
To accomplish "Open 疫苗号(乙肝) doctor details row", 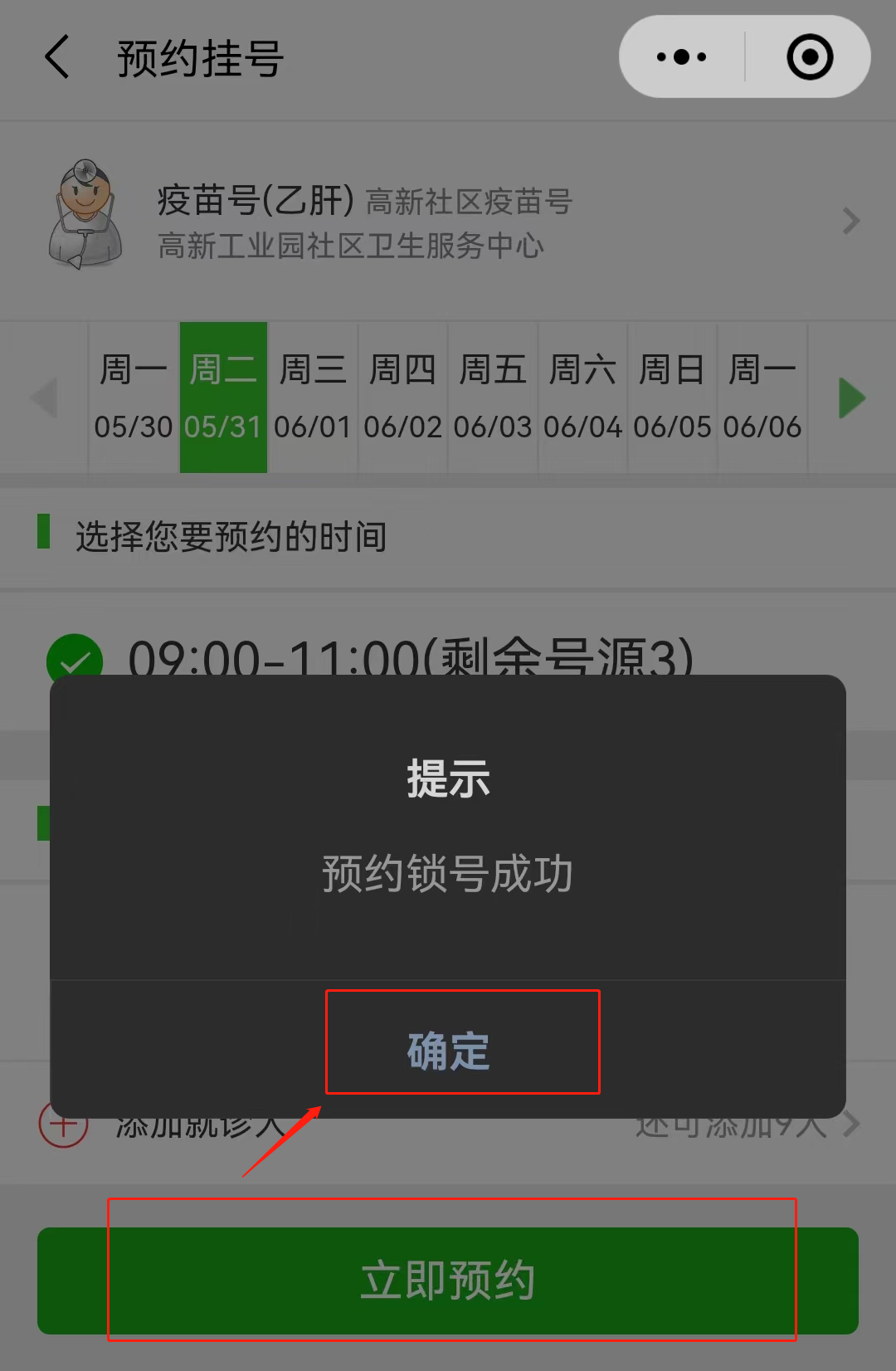I will point(448,221).
